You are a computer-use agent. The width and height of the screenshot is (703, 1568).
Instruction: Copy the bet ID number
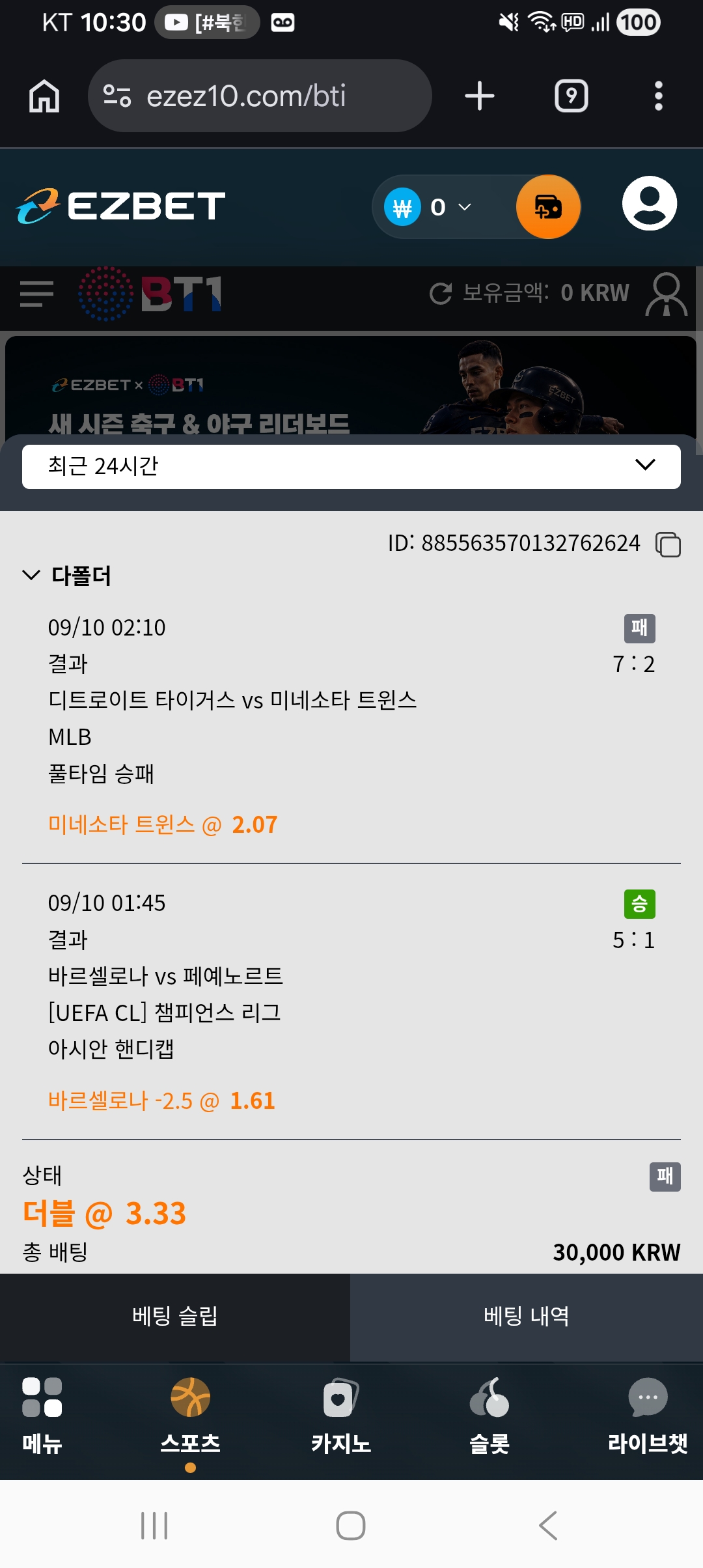(x=668, y=544)
